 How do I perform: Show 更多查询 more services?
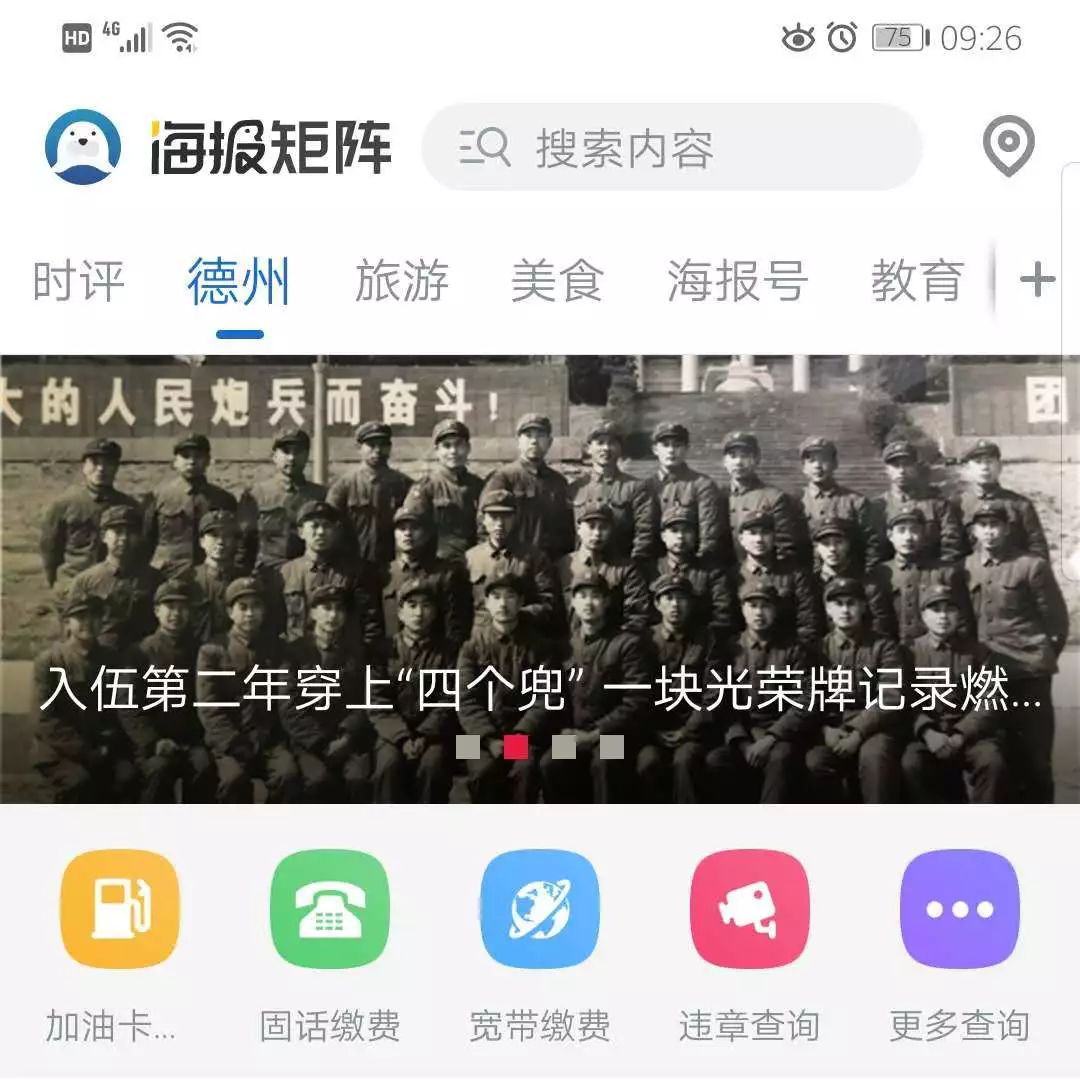point(959,909)
